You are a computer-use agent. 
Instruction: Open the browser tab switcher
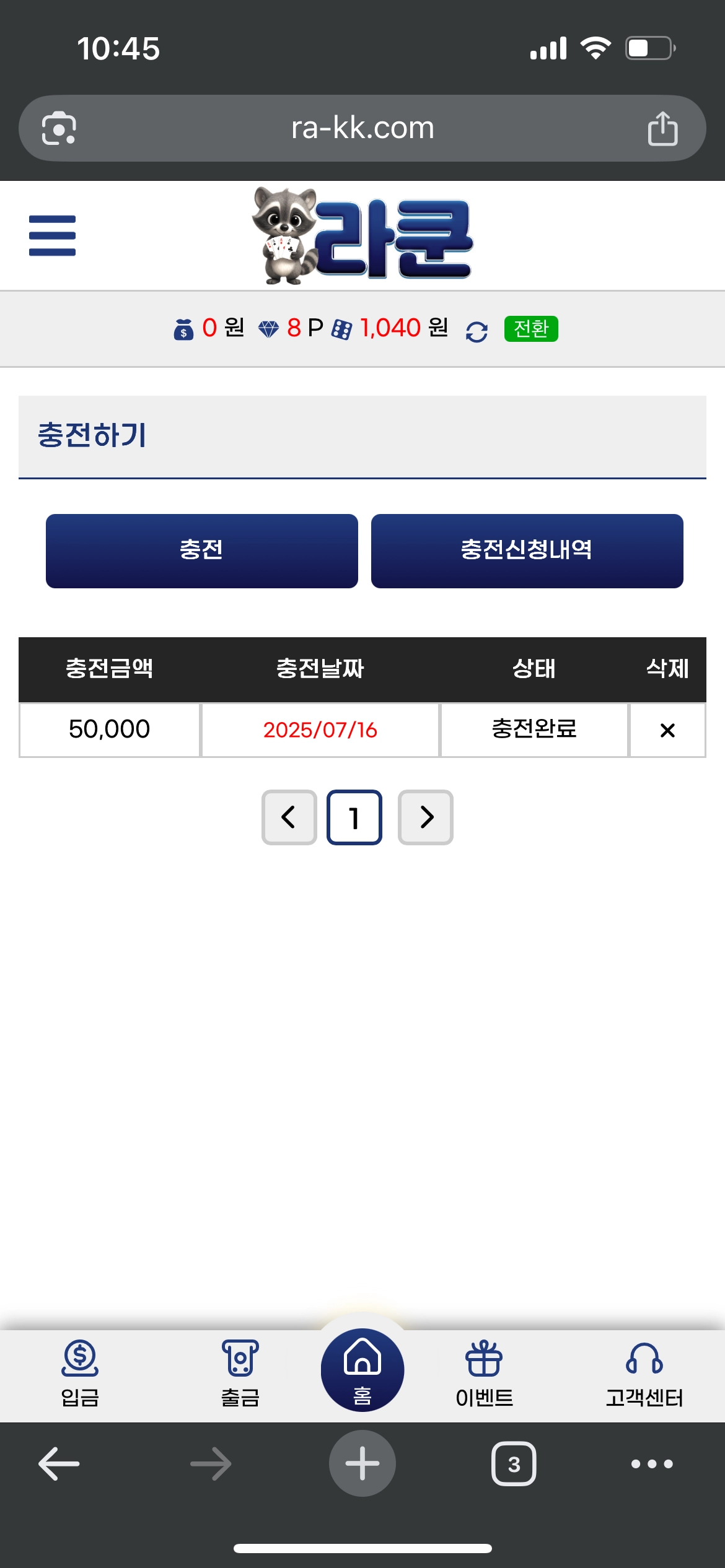[514, 1464]
